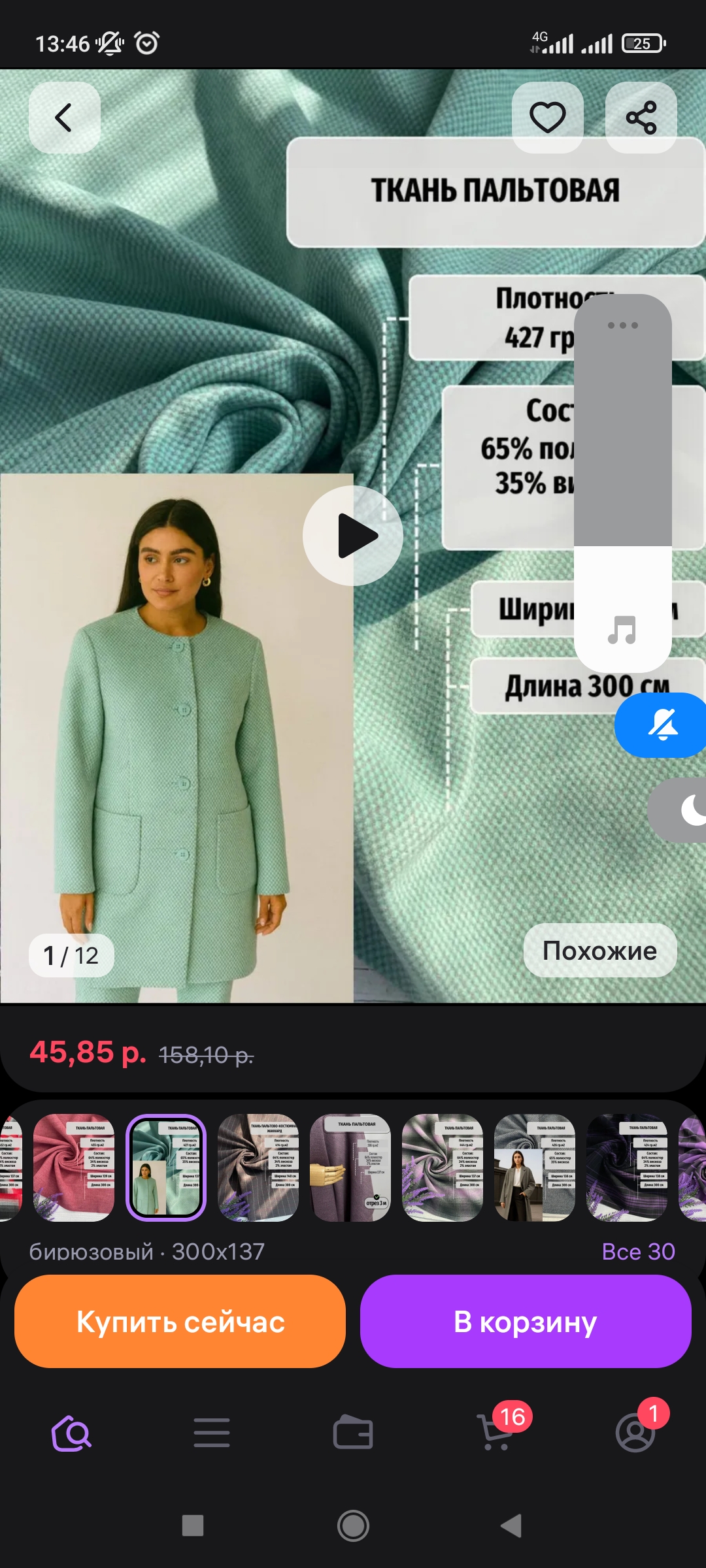The height and width of the screenshot is (1568, 706).
Task: Go to the profile tab
Action: pos(635,1432)
